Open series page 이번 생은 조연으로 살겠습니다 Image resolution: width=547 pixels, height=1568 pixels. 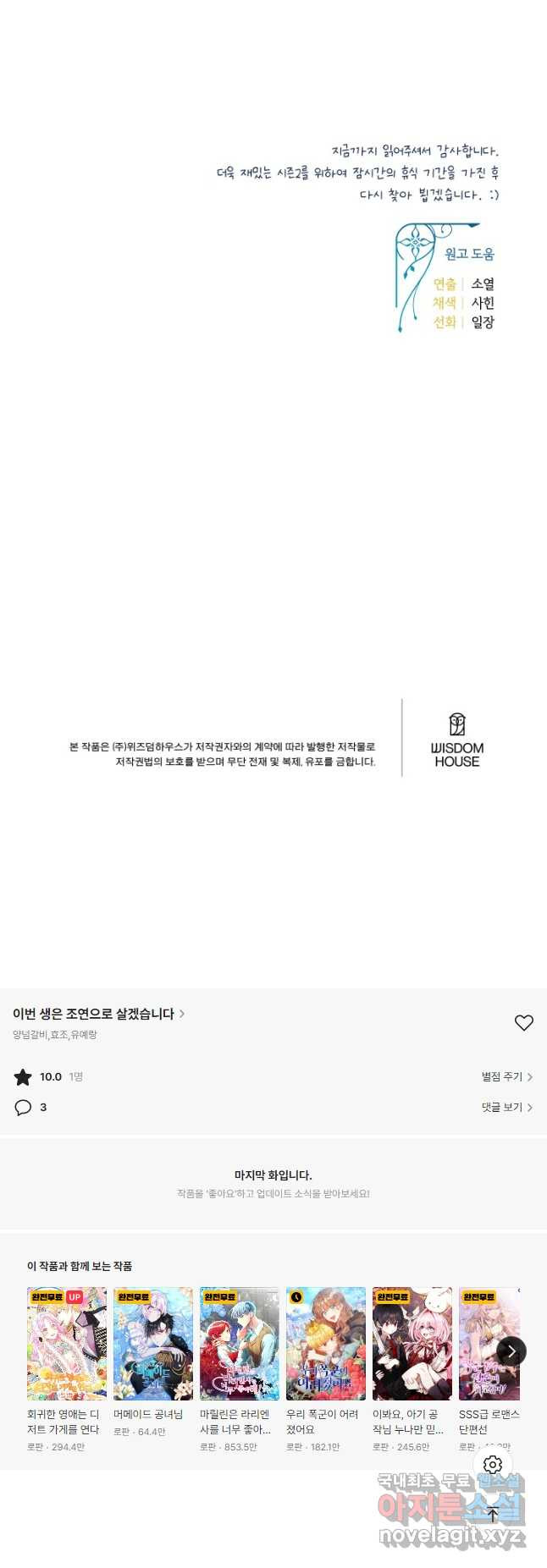(98, 1014)
